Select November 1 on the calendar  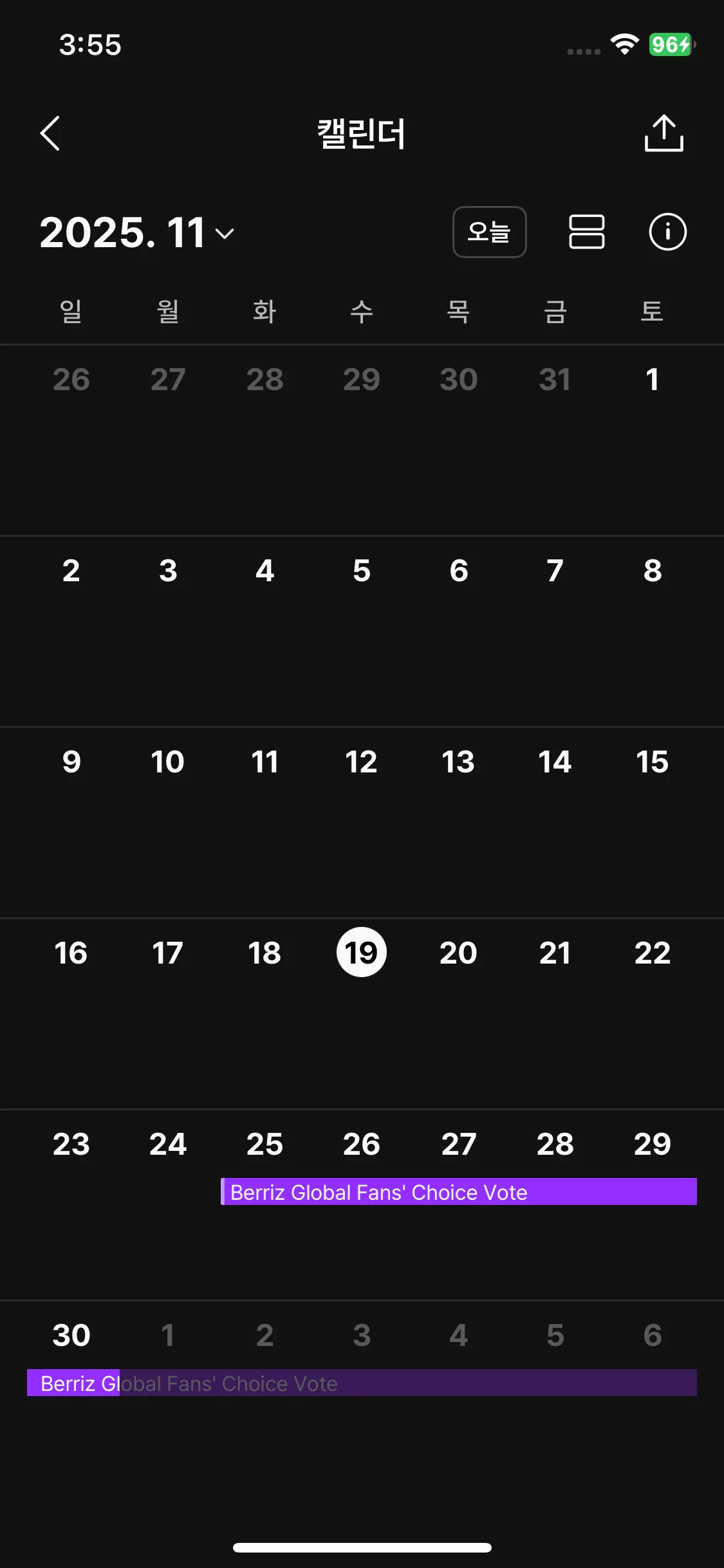[x=652, y=380]
